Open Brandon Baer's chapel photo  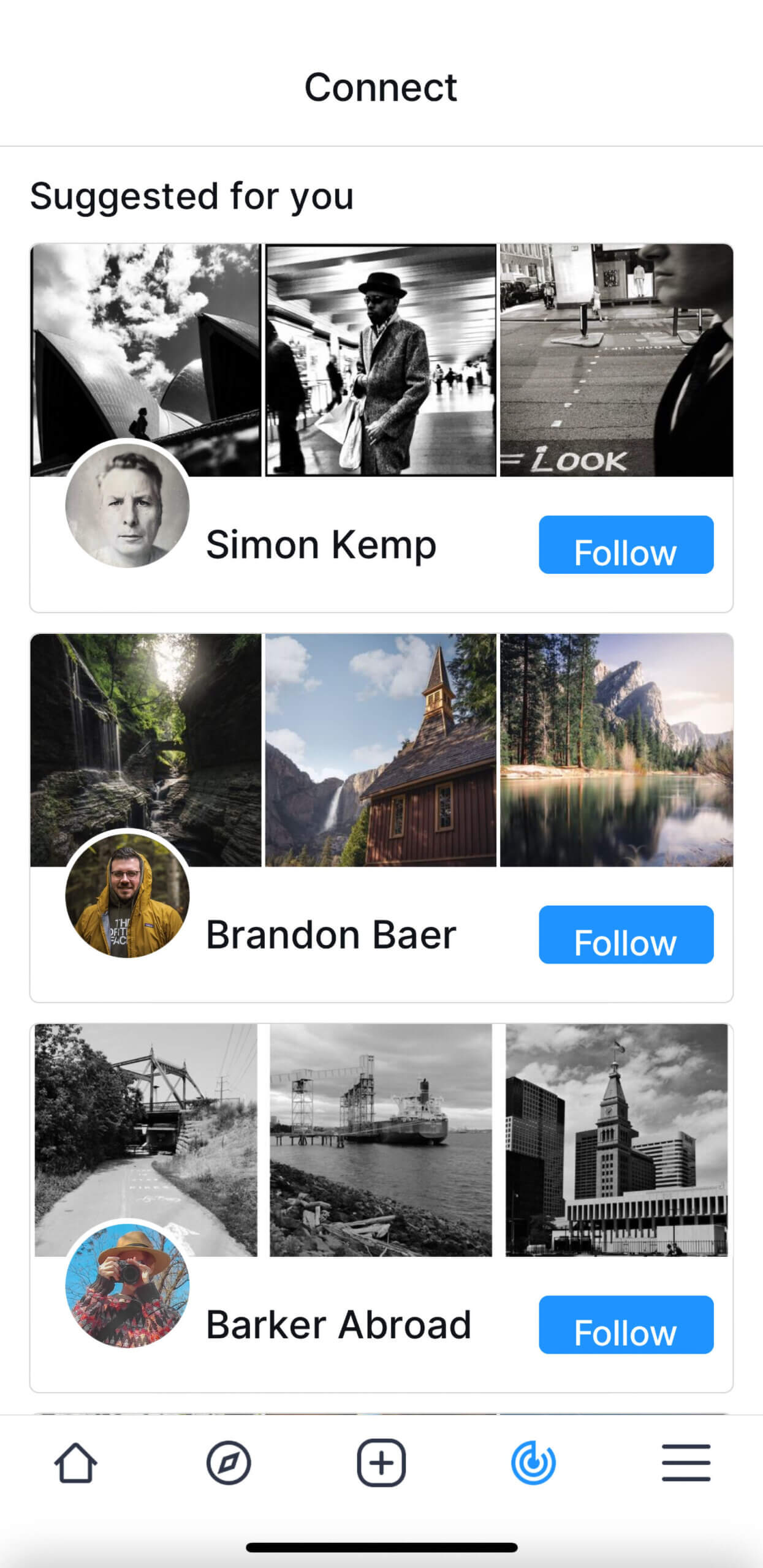click(x=381, y=750)
